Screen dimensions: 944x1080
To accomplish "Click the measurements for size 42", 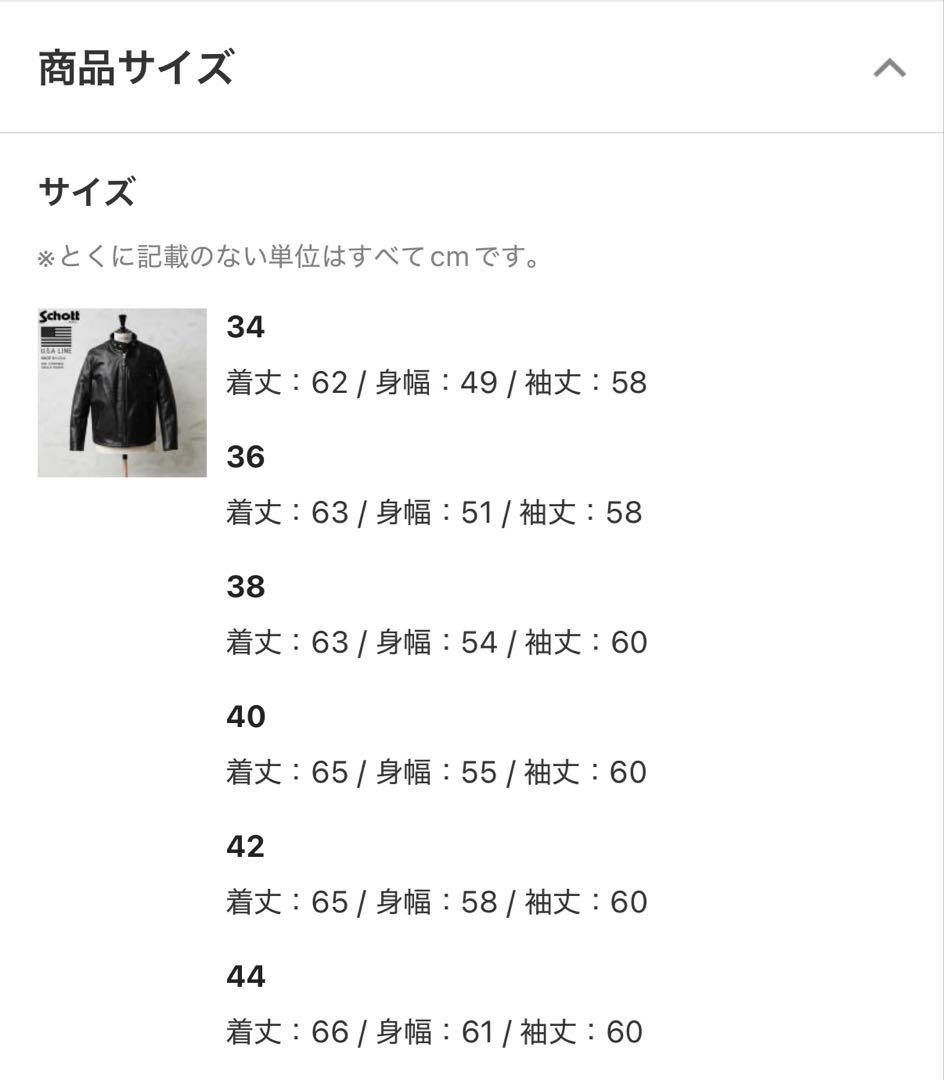I will click(436, 901).
